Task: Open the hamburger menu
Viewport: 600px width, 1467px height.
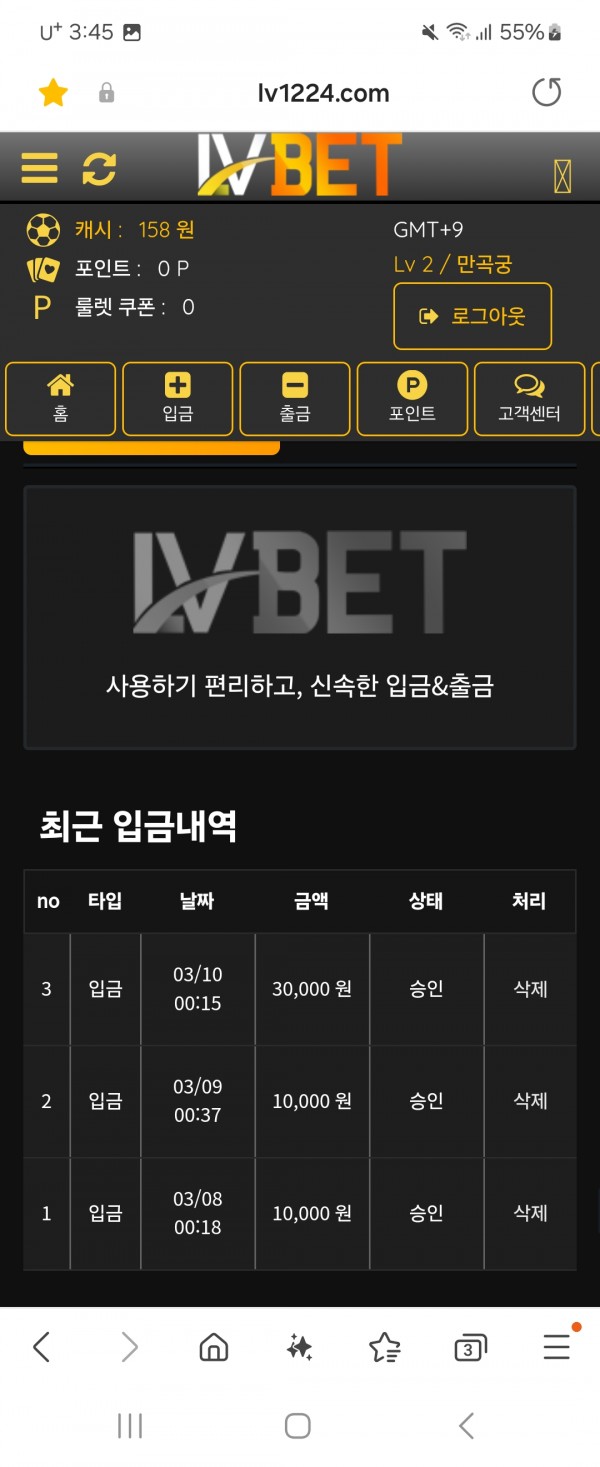Action: coord(39,167)
